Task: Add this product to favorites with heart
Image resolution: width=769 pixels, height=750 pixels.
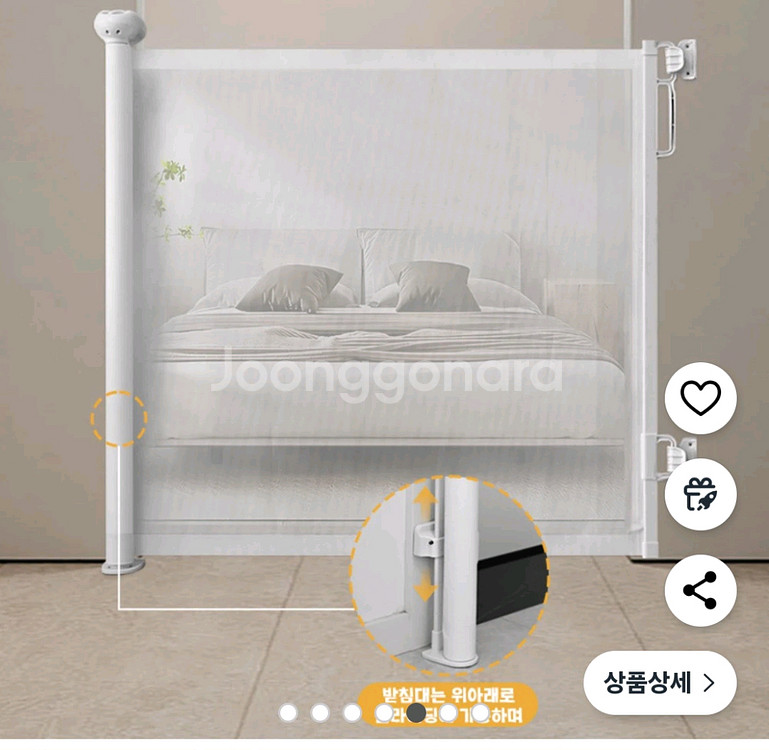Action: (x=700, y=398)
